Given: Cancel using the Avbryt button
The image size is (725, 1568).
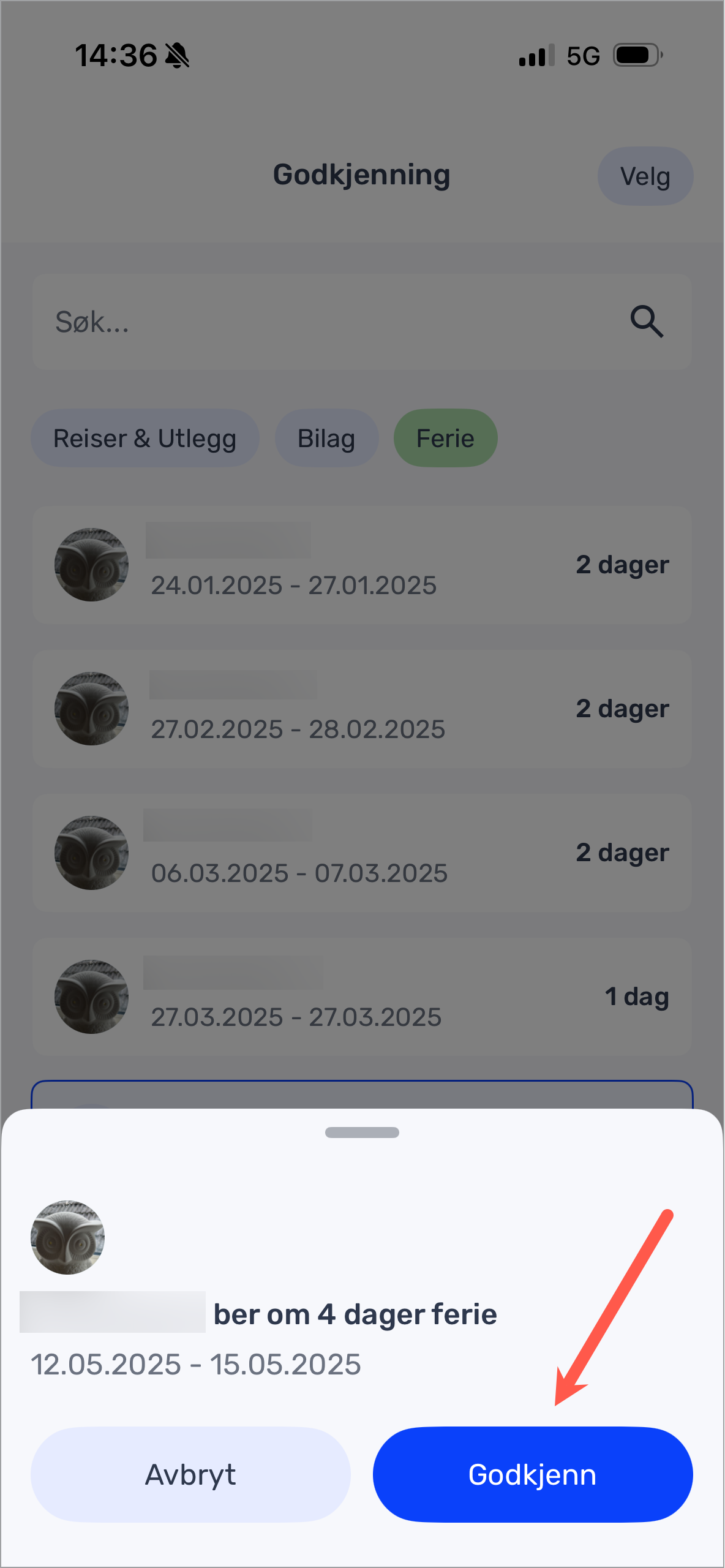Looking at the screenshot, I should click(190, 1474).
